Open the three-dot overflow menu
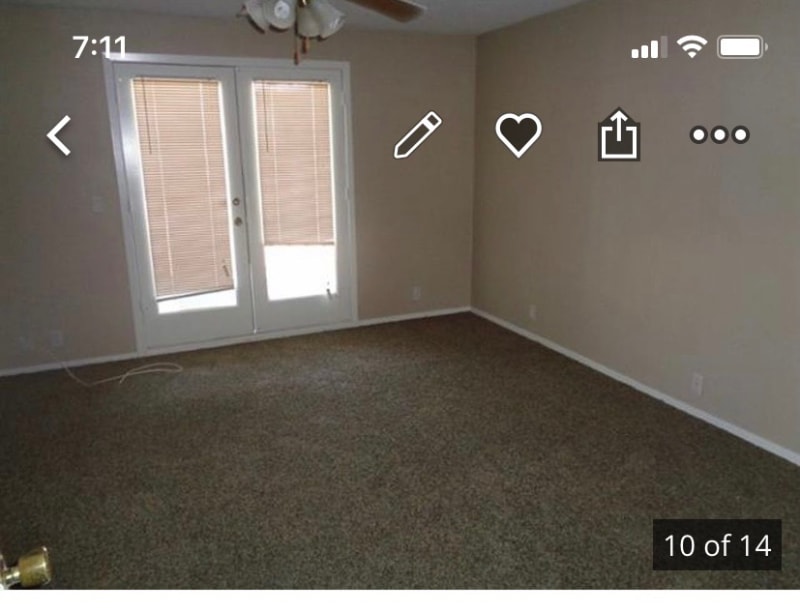The width and height of the screenshot is (800, 611). [720, 135]
